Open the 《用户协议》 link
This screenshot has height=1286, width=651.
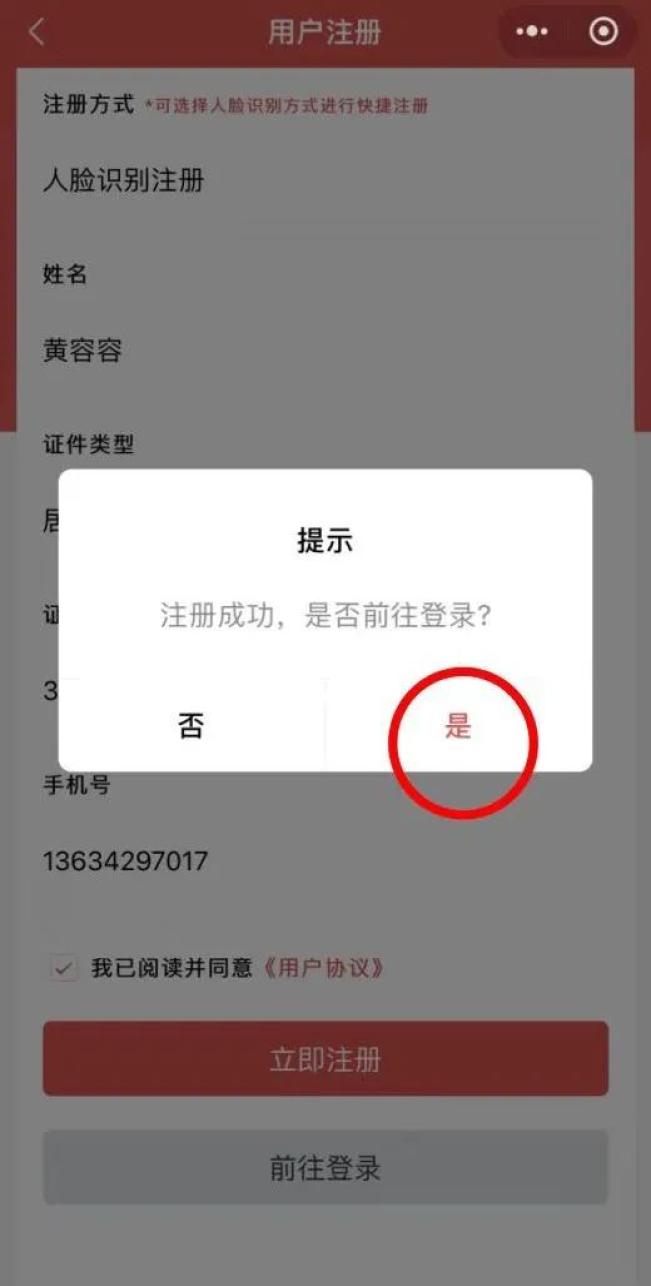click(x=323, y=968)
